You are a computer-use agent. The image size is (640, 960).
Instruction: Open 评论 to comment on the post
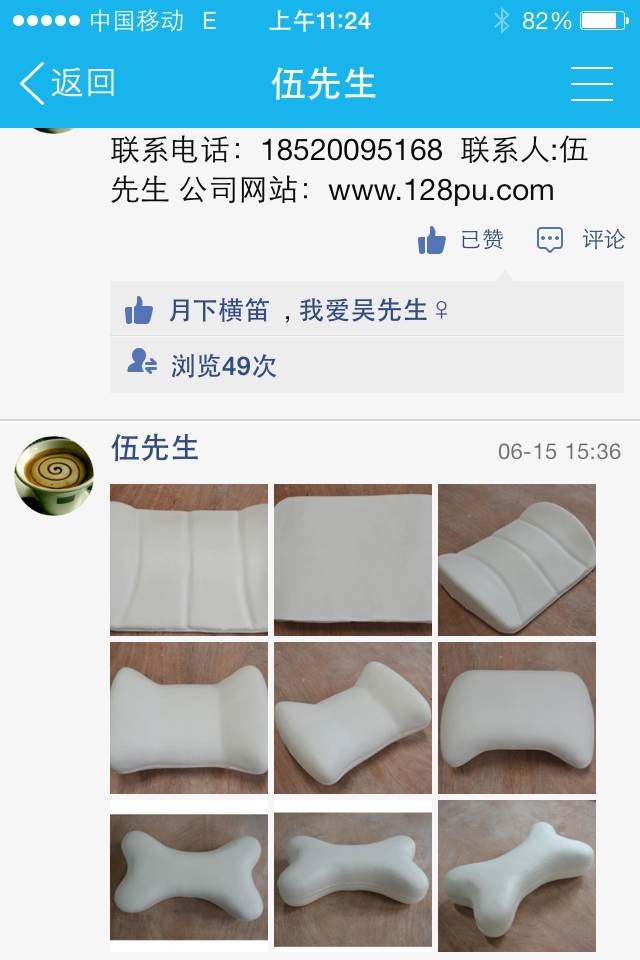(x=581, y=240)
